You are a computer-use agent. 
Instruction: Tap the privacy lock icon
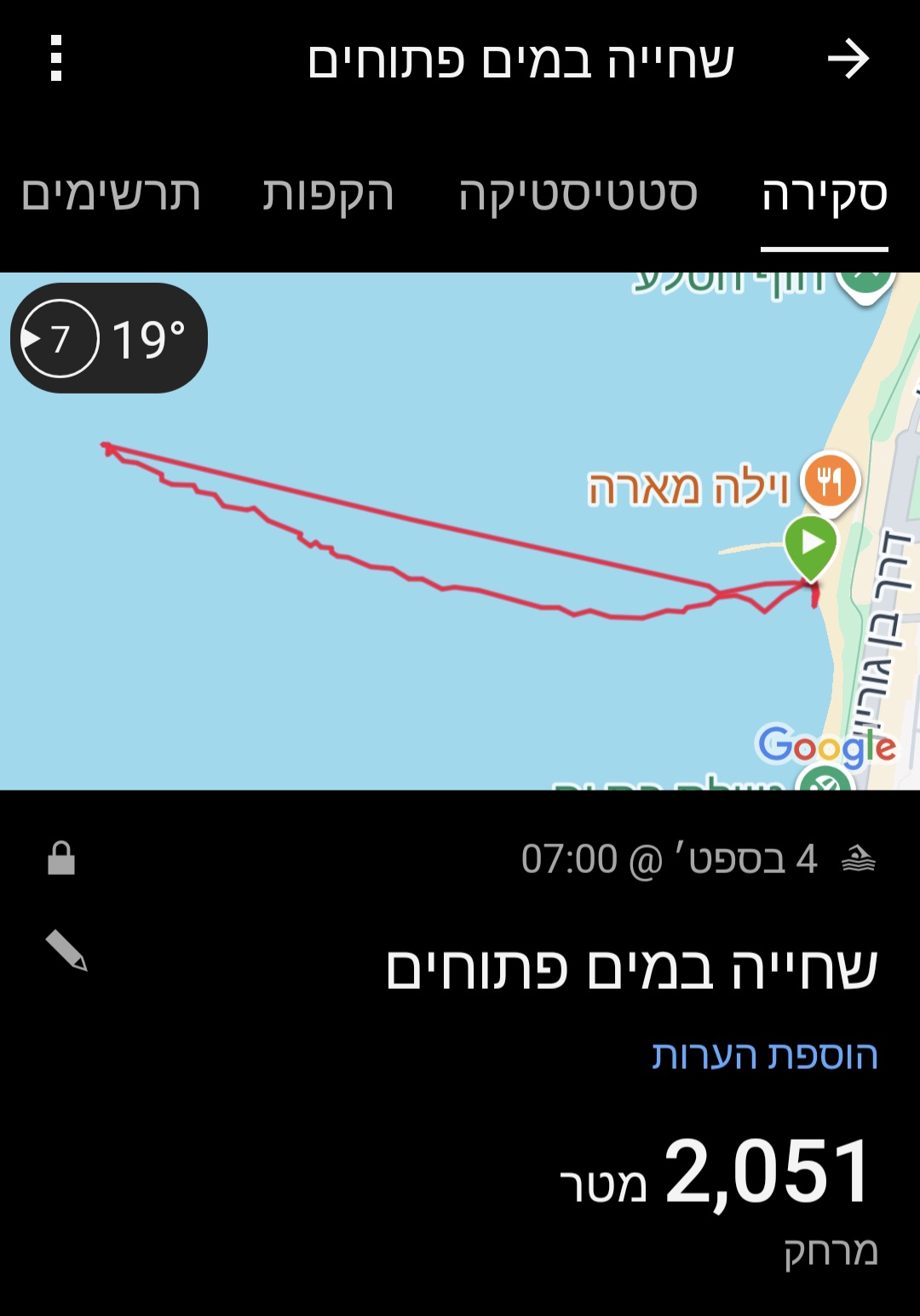[x=61, y=858]
